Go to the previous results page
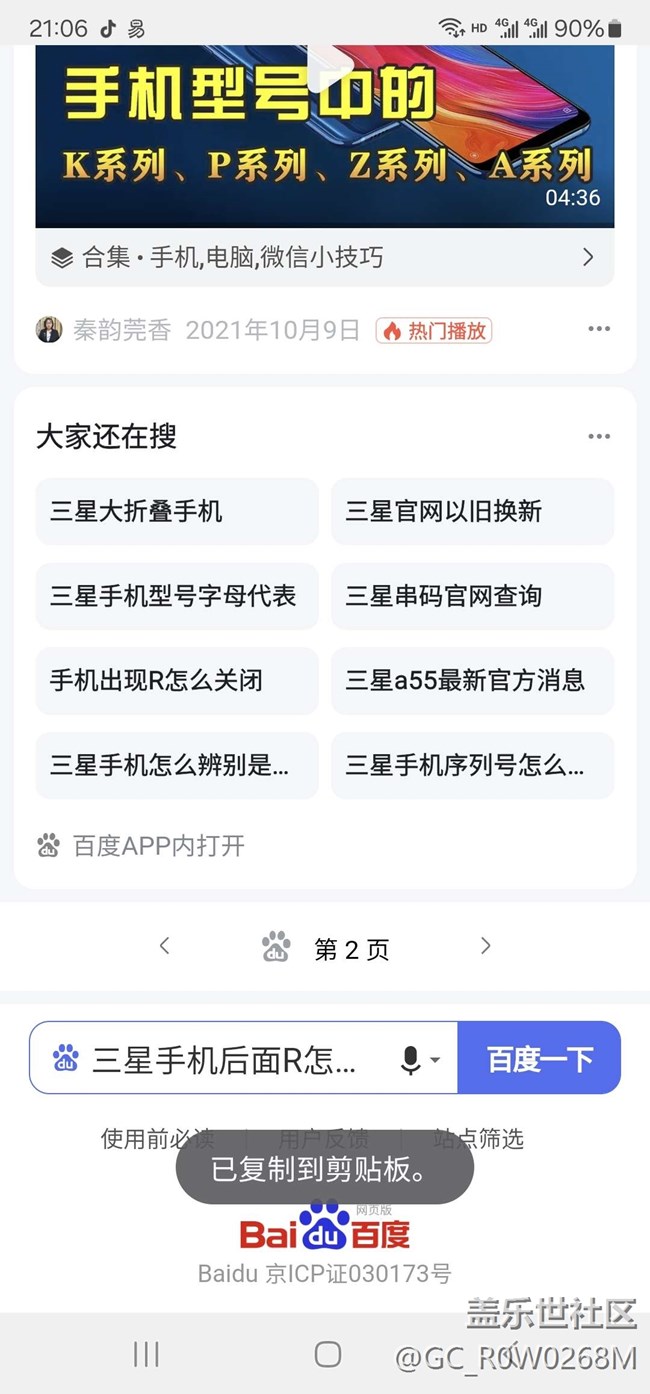The image size is (650, 1394). [x=165, y=946]
